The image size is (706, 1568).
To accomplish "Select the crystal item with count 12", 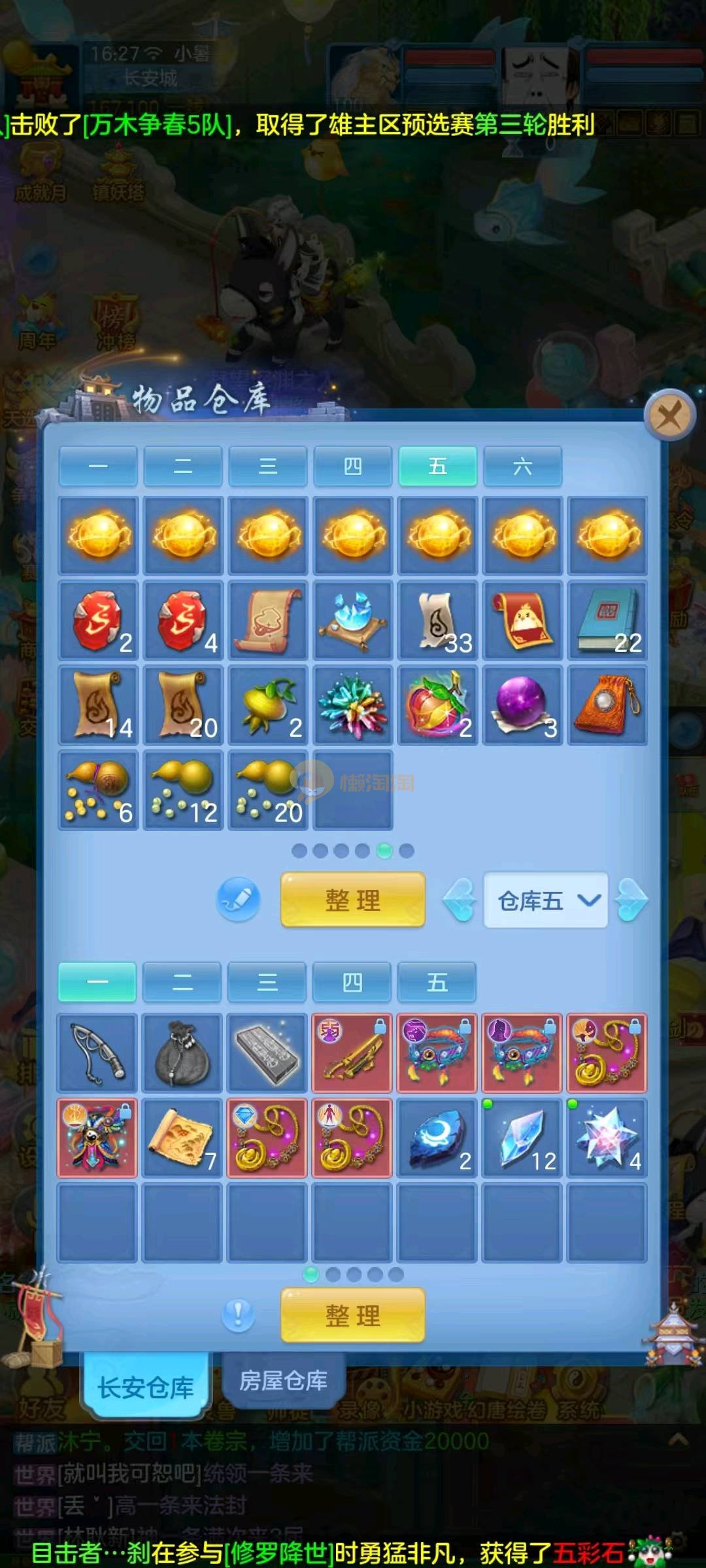I will pos(522,1138).
